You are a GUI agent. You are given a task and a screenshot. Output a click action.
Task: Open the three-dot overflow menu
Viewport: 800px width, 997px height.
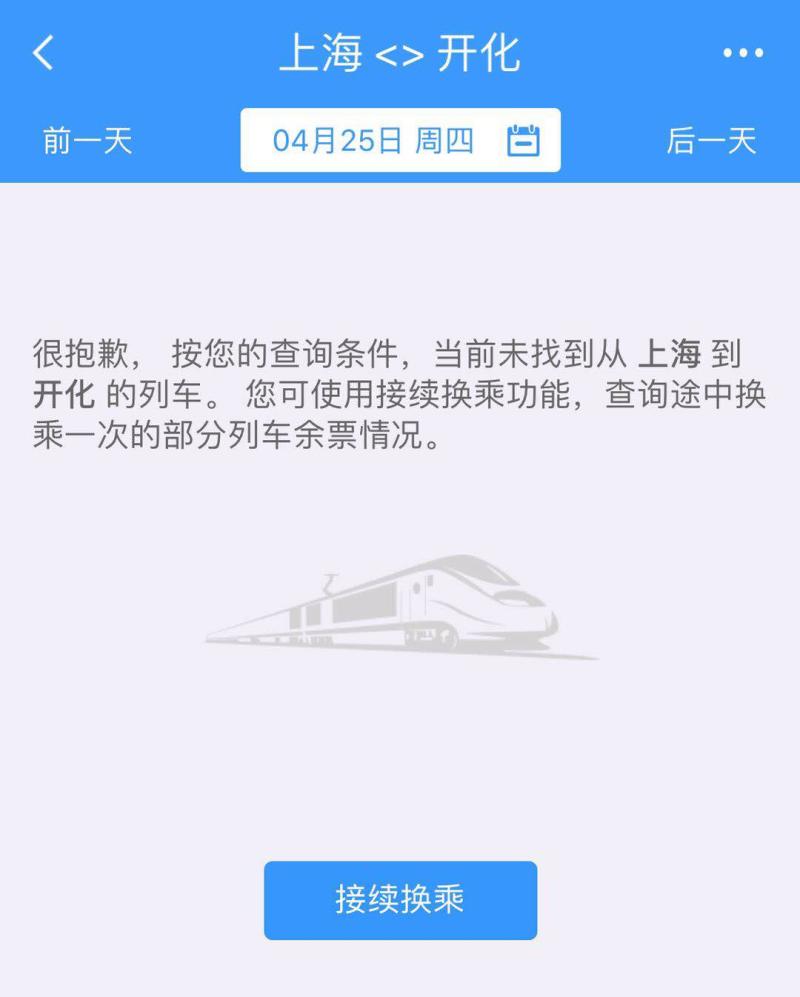[743, 53]
